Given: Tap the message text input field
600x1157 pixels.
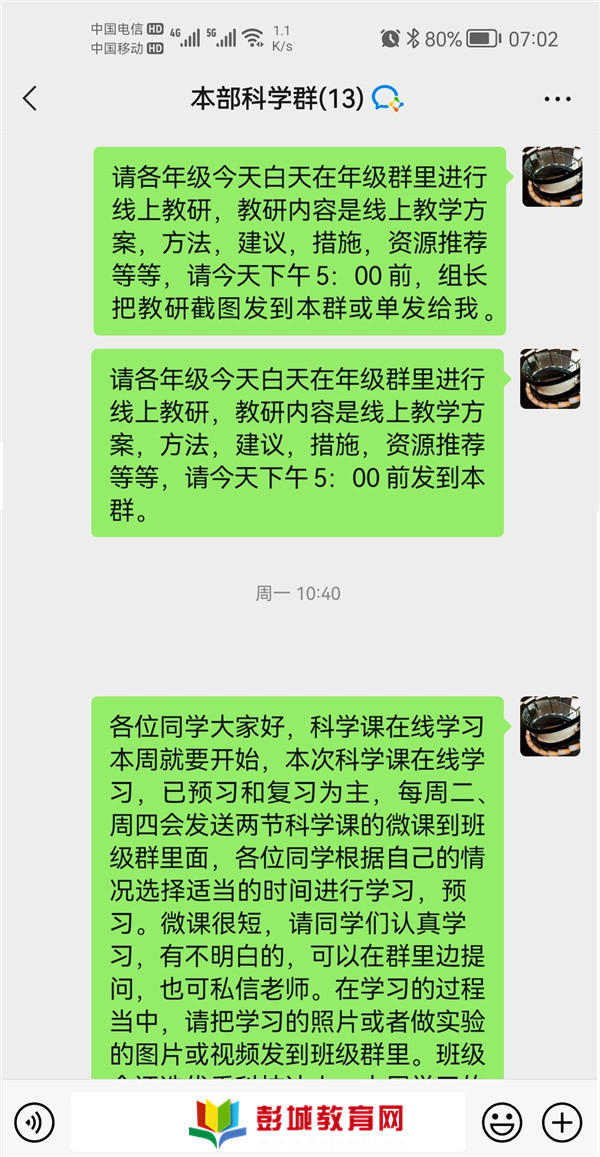Looking at the screenshot, I should coord(268,1121).
